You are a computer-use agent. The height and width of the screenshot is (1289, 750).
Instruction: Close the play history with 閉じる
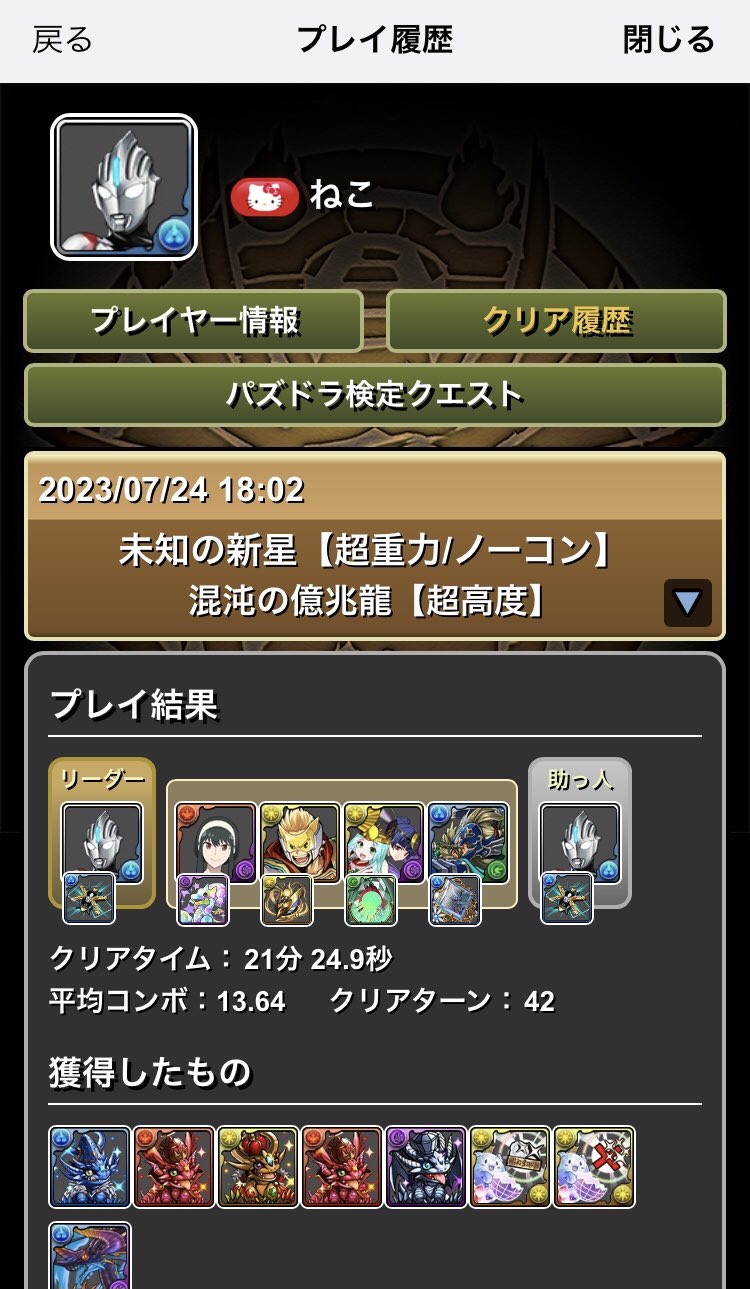point(668,40)
